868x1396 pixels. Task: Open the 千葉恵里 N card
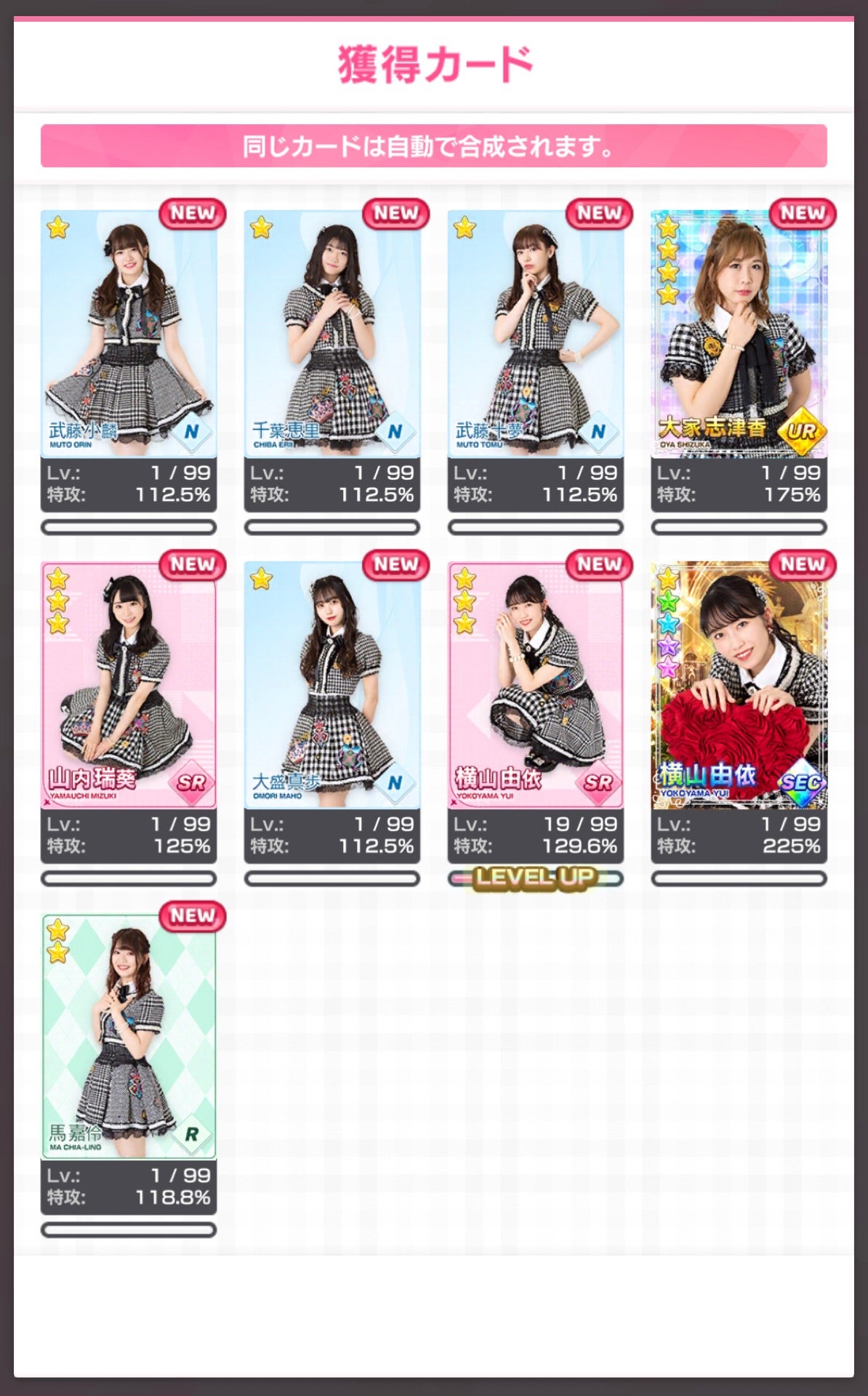pos(332,334)
